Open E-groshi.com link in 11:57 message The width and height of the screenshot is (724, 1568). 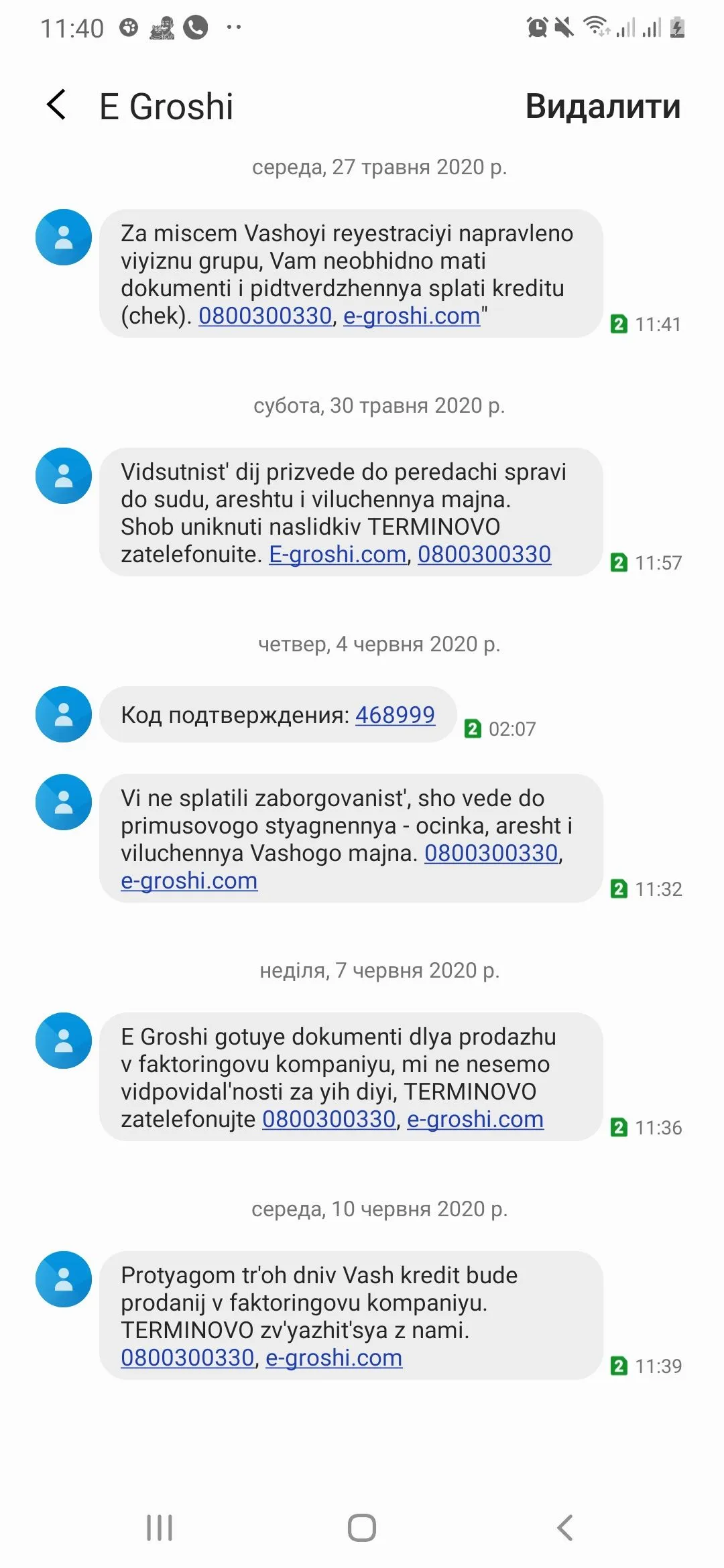[338, 554]
